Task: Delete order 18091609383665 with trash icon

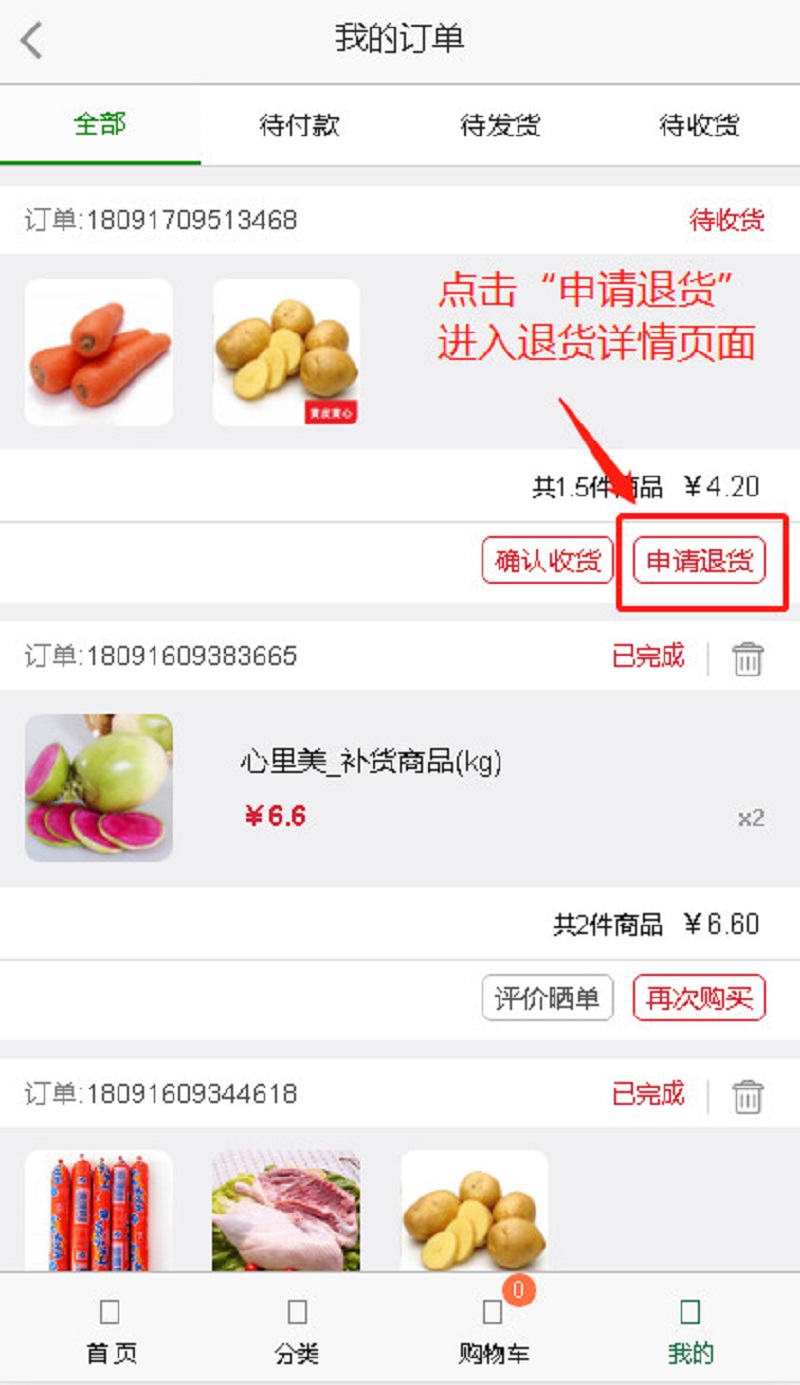Action: coord(747,658)
